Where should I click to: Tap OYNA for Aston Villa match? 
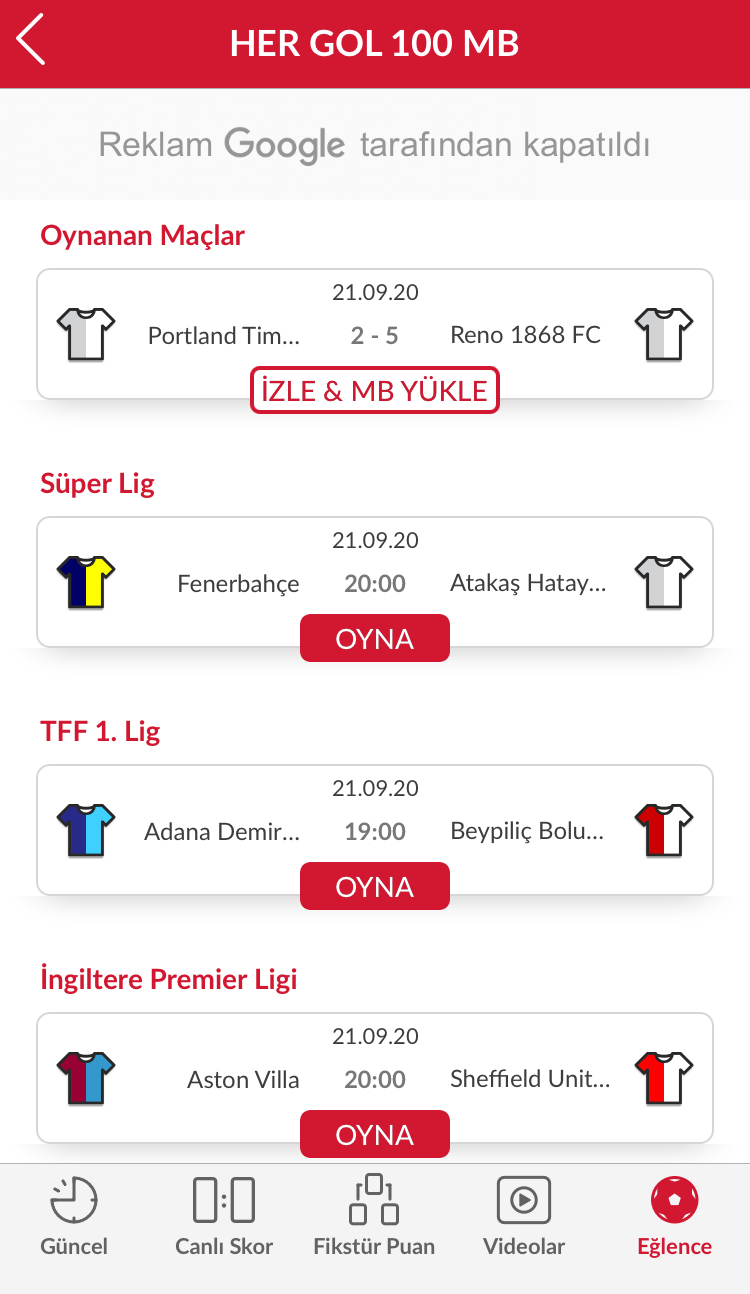374,1134
